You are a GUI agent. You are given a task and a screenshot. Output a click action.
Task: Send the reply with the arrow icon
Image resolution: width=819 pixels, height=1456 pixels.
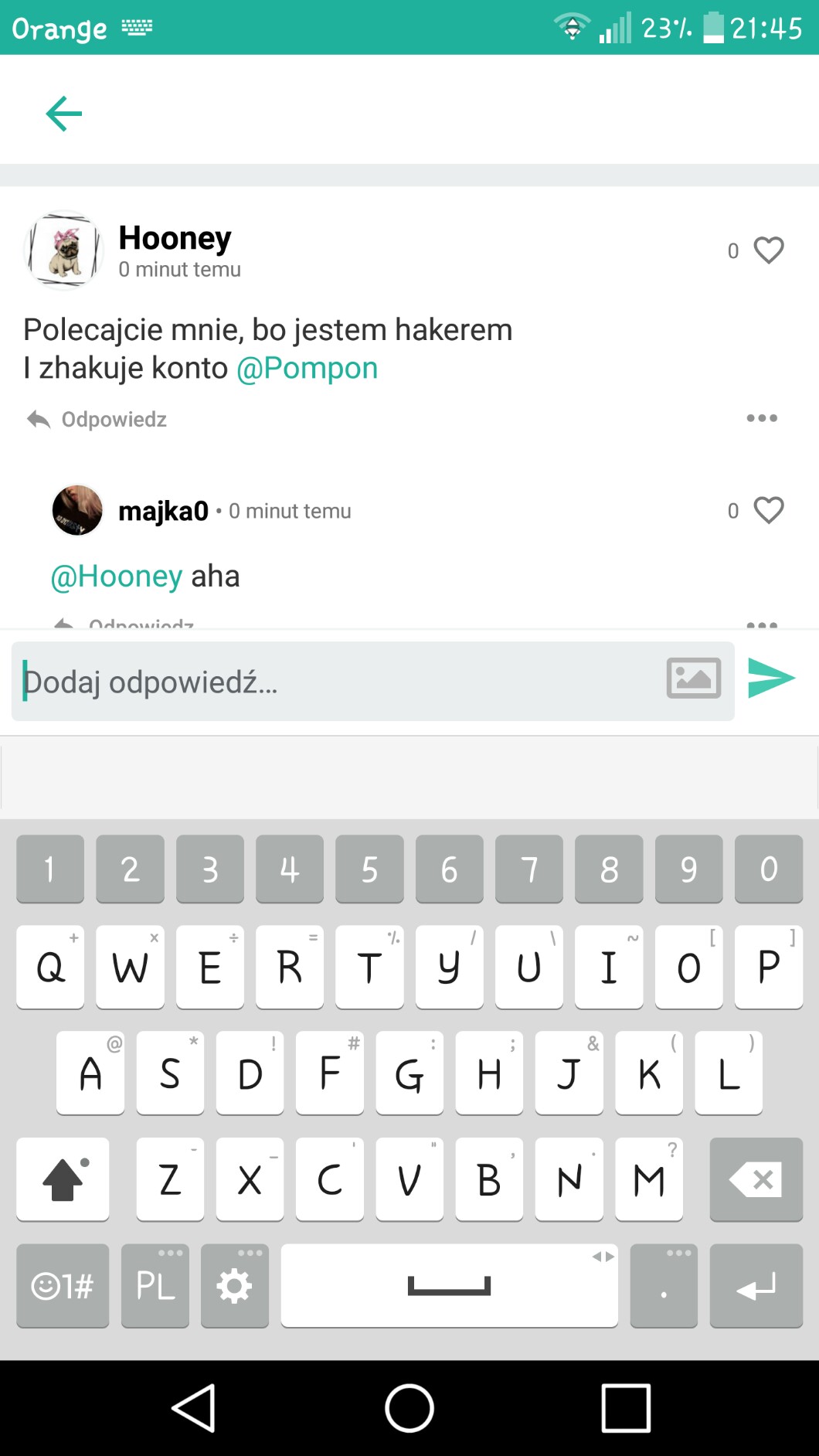click(x=771, y=679)
